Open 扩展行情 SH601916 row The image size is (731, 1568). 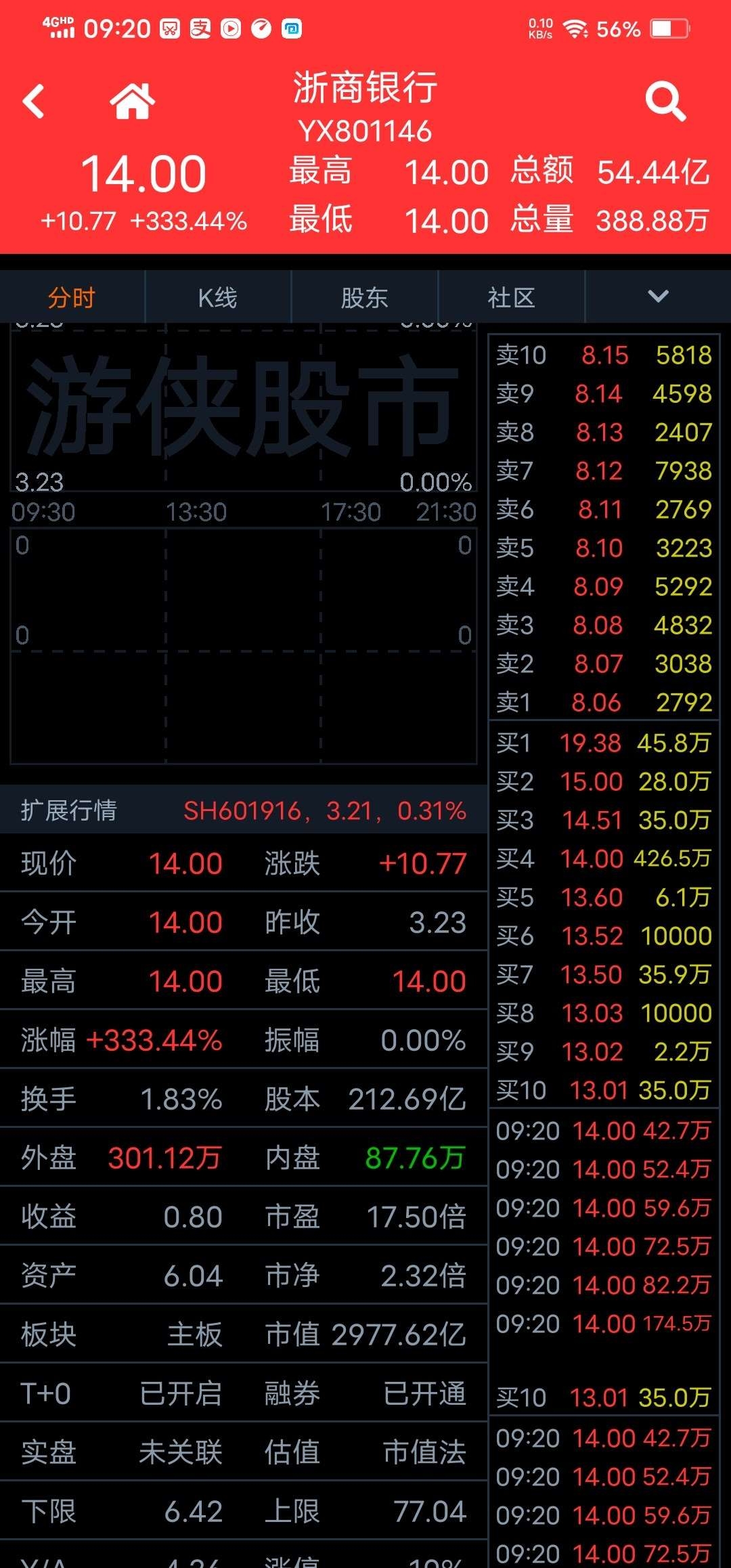(244, 810)
